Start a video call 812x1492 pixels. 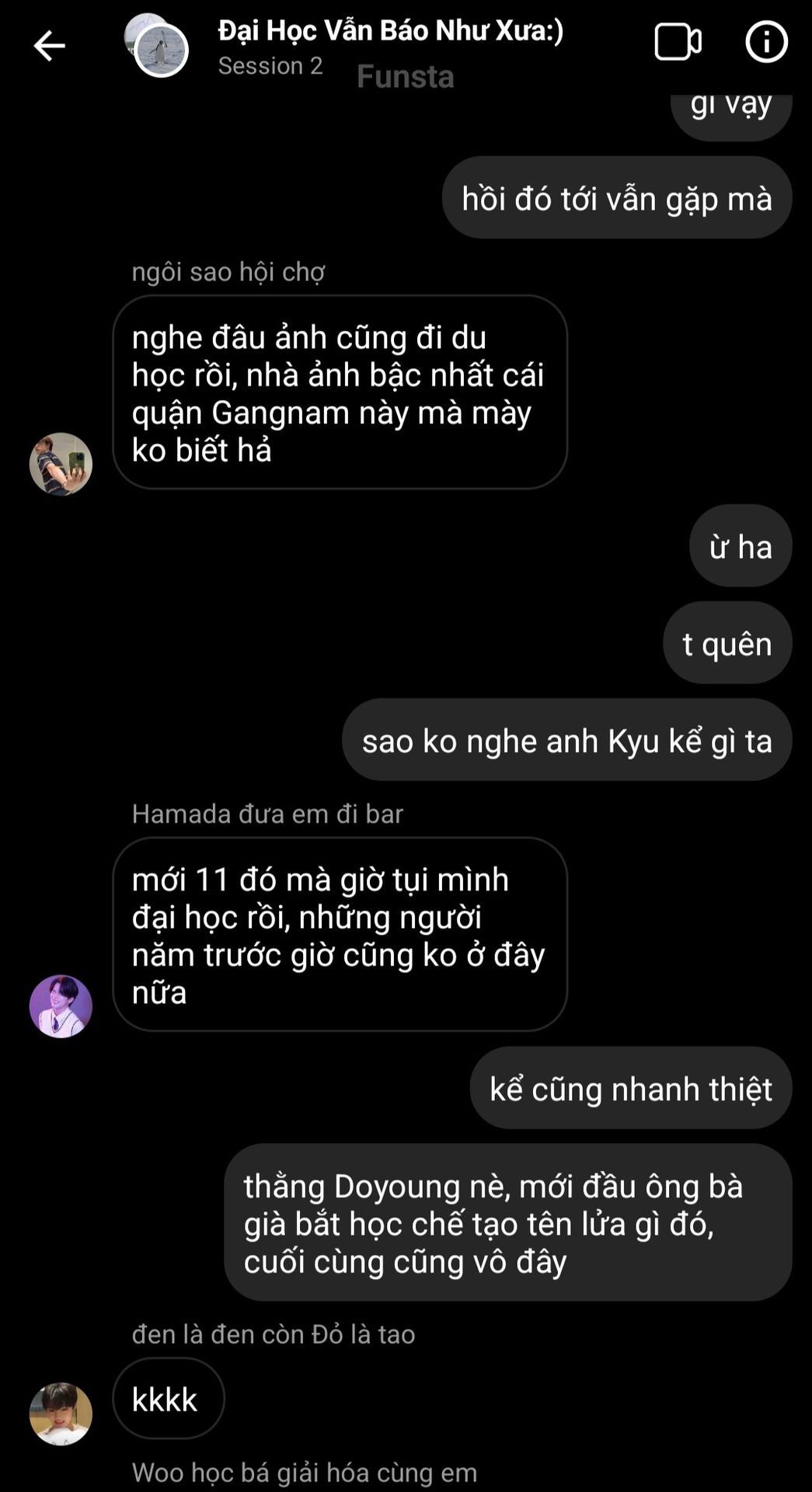[x=678, y=42]
